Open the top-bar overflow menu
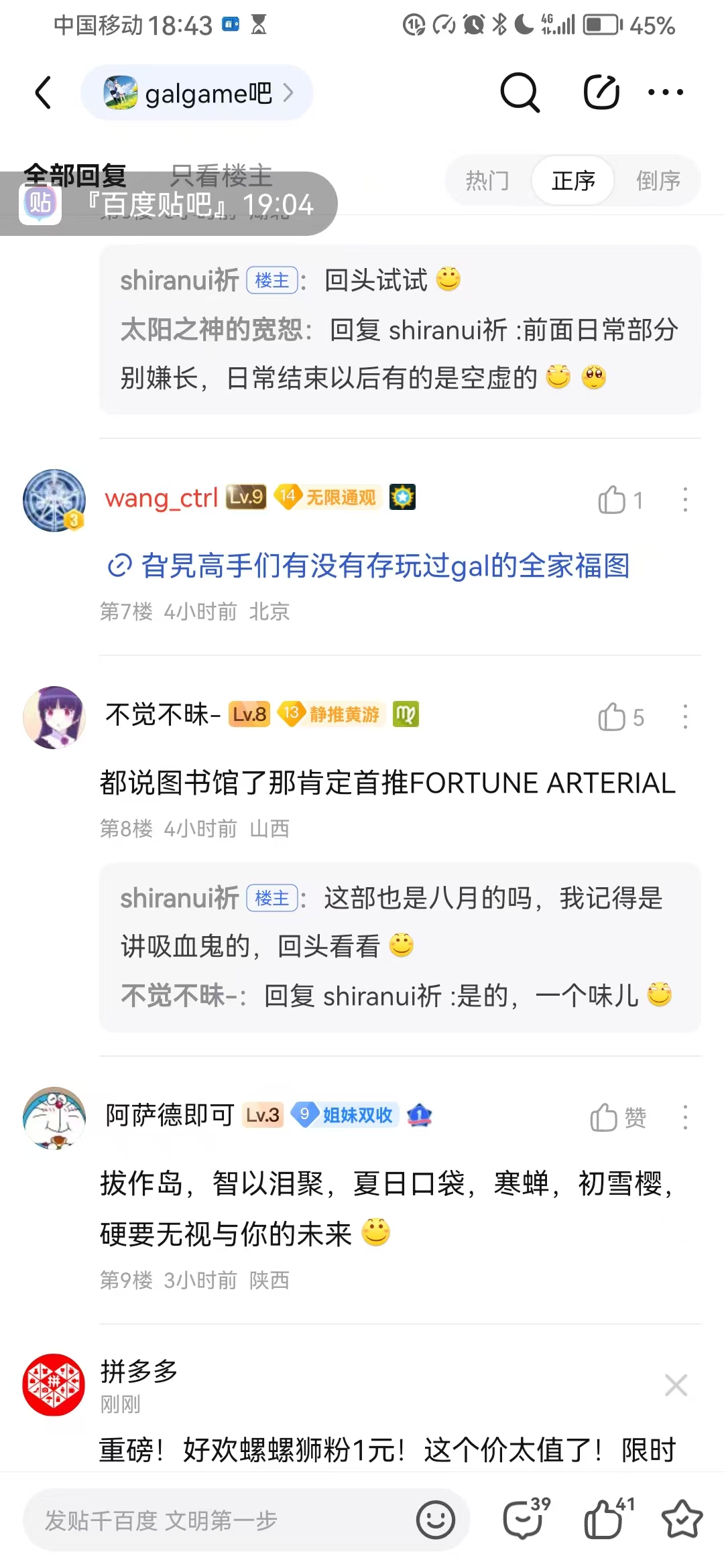Image resolution: width=724 pixels, height=1568 pixels. pos(666,92)
